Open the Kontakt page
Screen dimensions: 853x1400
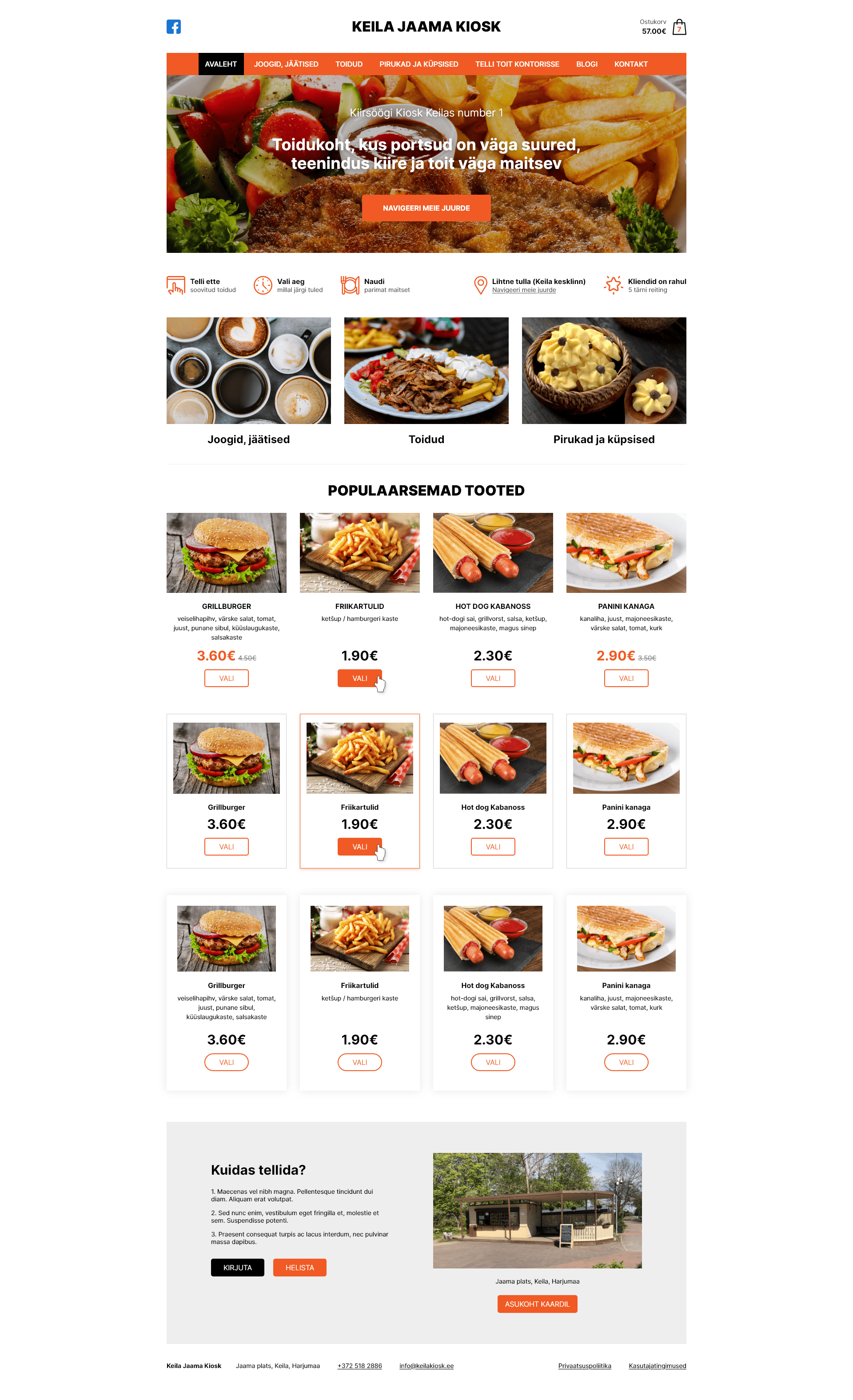pyautogui.click(x=630, y=64)
